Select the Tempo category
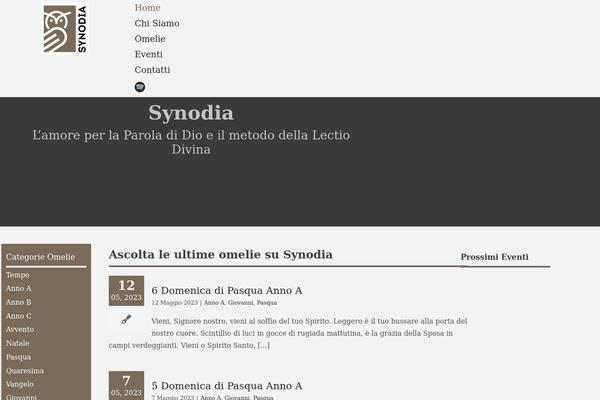600x400 pixels. click(x=18, y=274)
